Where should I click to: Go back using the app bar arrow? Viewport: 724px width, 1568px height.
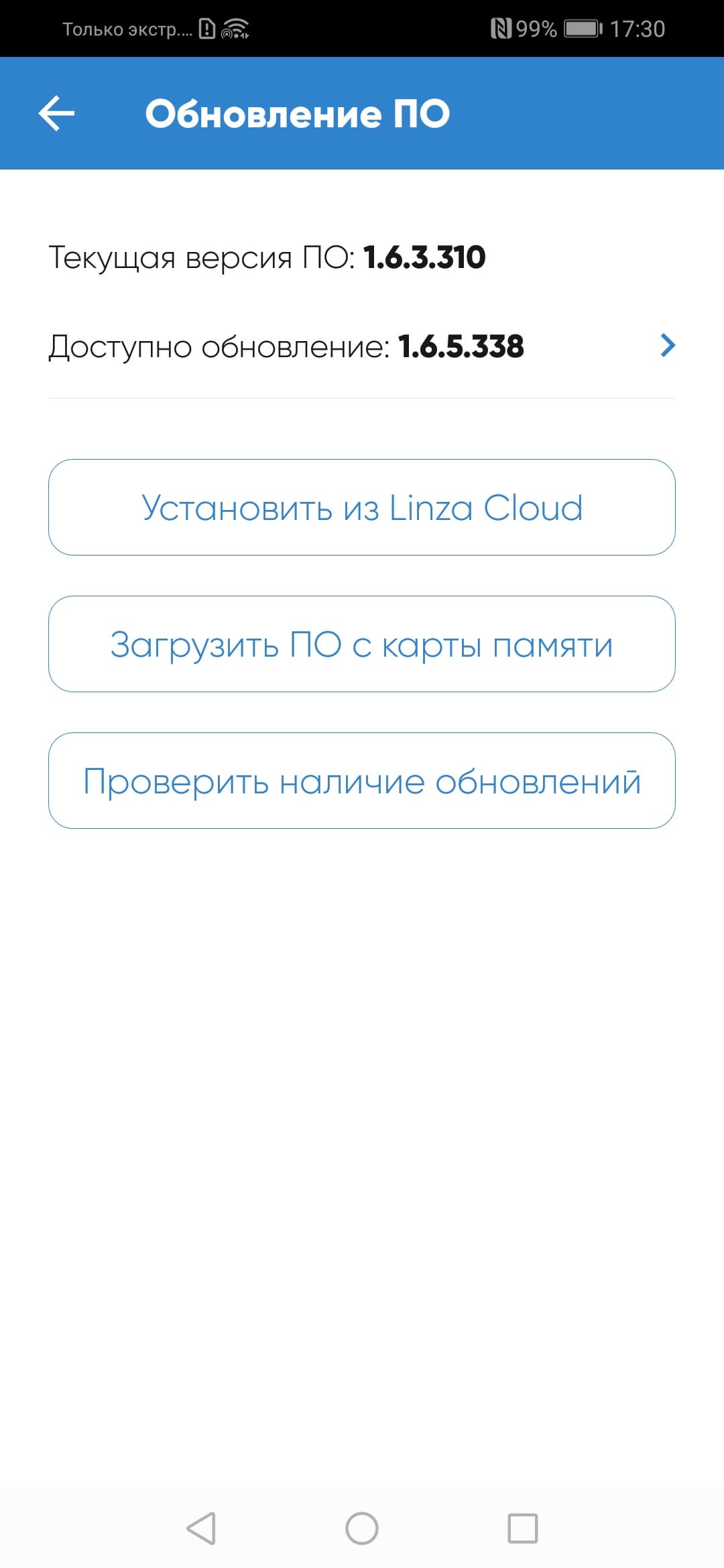click(x=57, y=113)
